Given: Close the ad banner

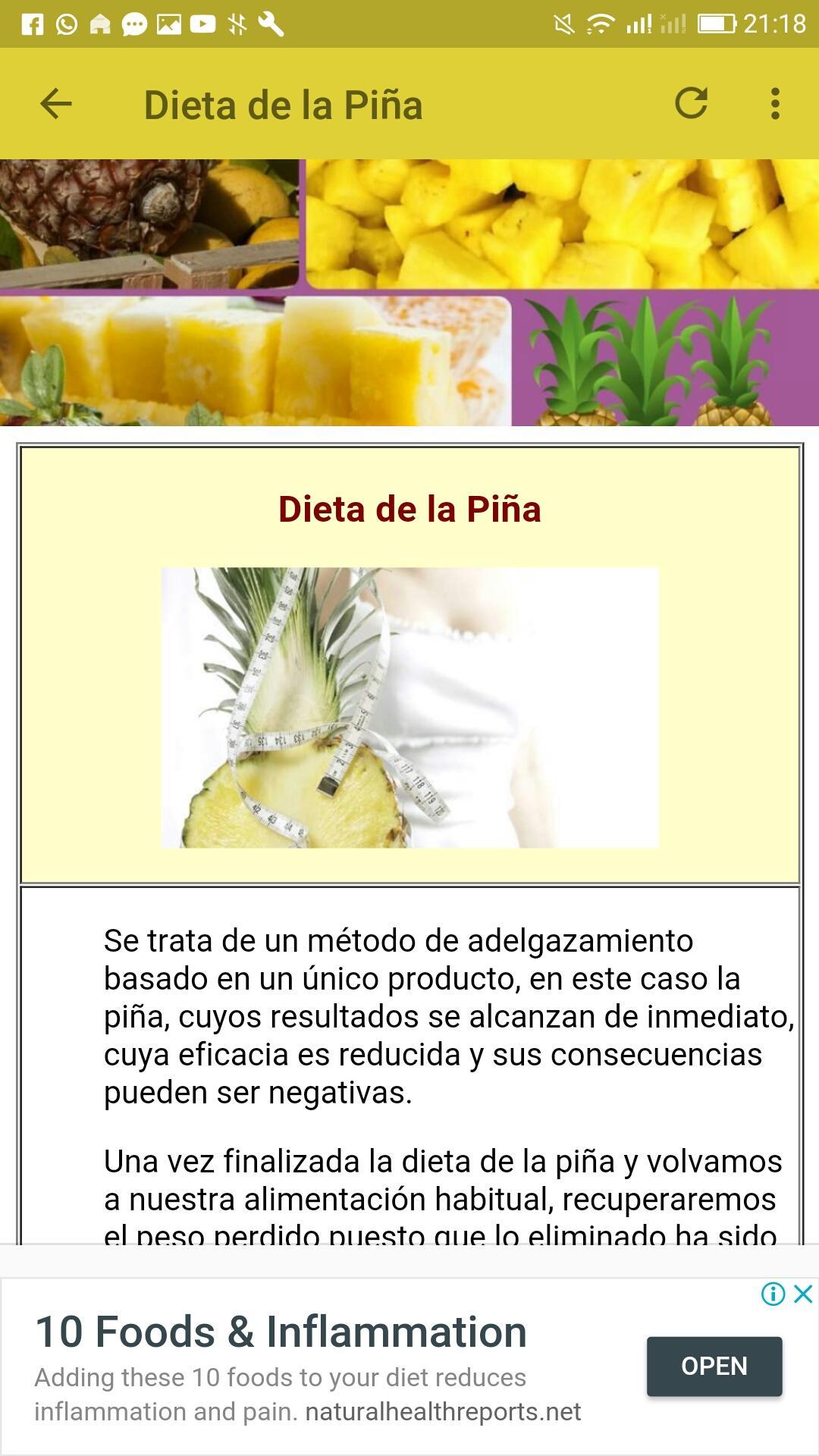Looking at the screenshot, I should (803, 1294).
